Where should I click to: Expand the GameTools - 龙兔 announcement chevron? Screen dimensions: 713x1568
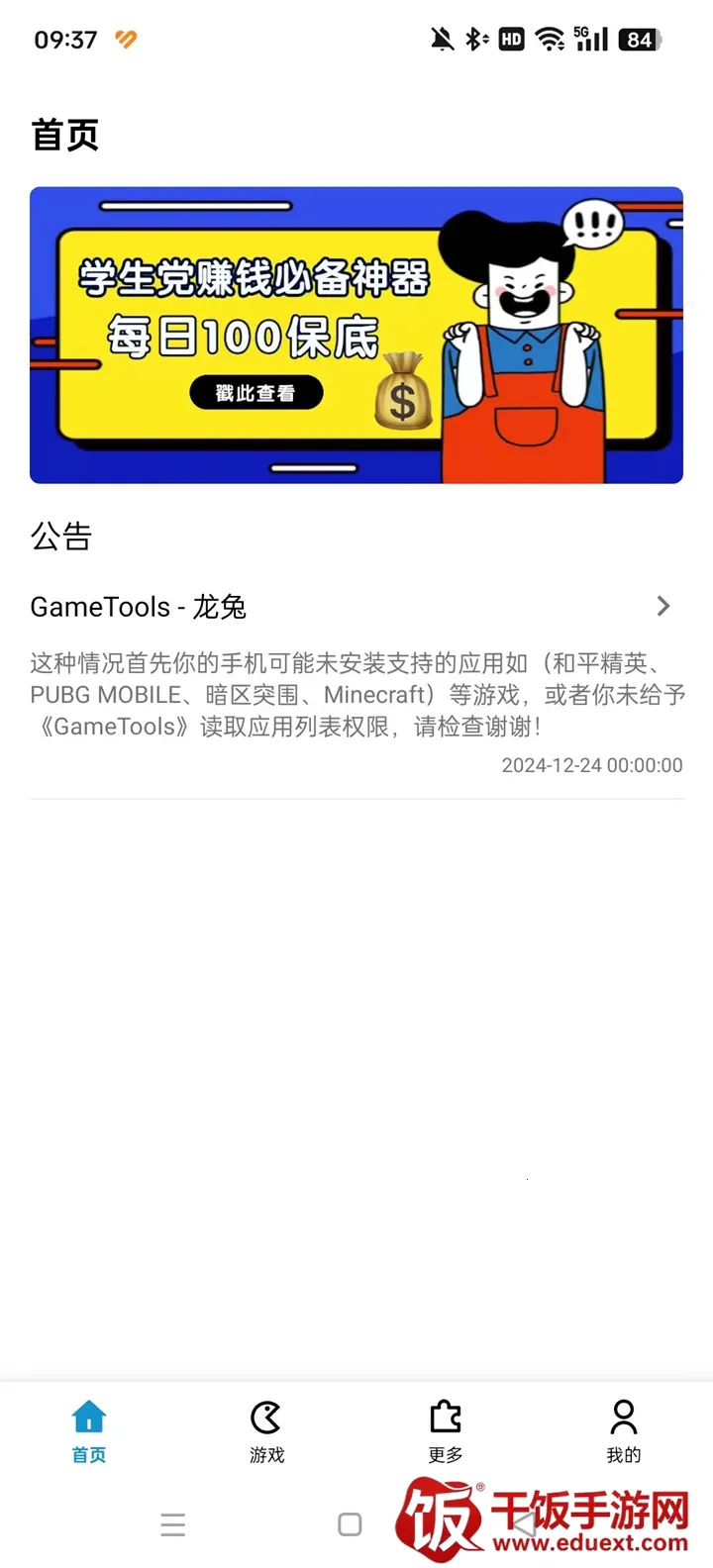pos(663,606)
